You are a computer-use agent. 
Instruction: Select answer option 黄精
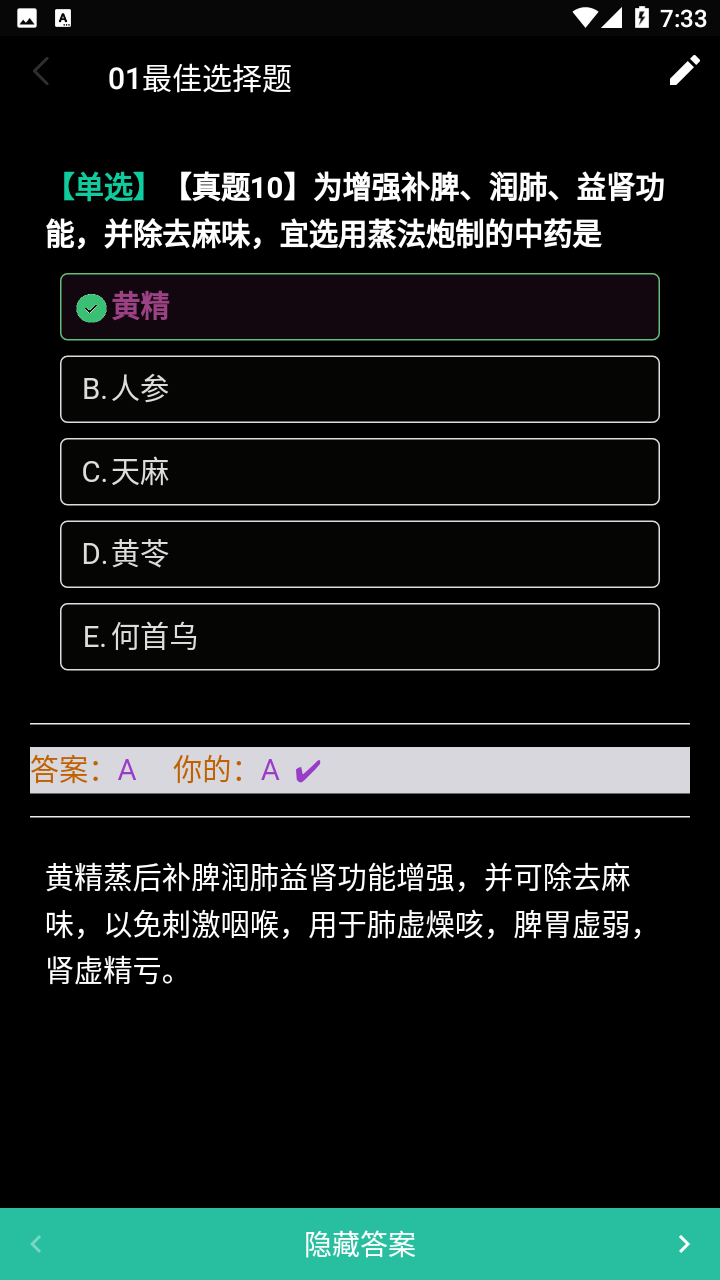[360, 307]
